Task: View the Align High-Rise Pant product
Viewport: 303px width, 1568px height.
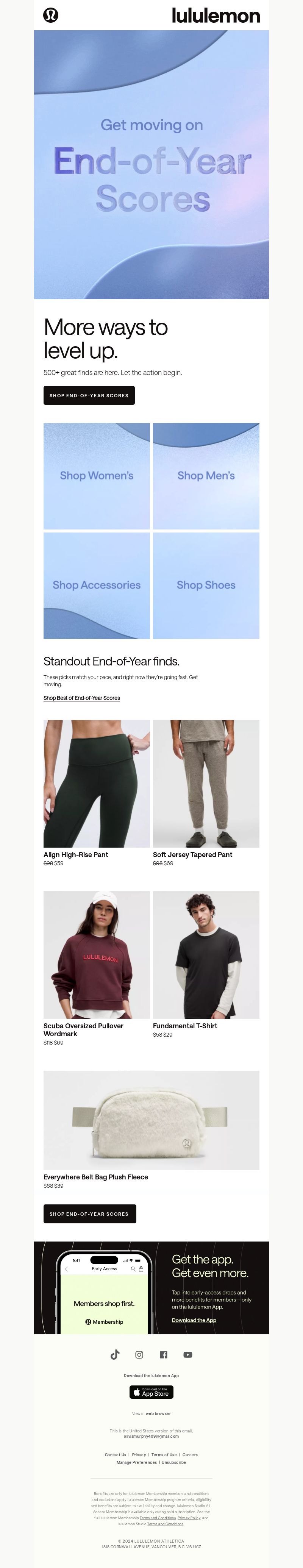Action: coord(96,783)
